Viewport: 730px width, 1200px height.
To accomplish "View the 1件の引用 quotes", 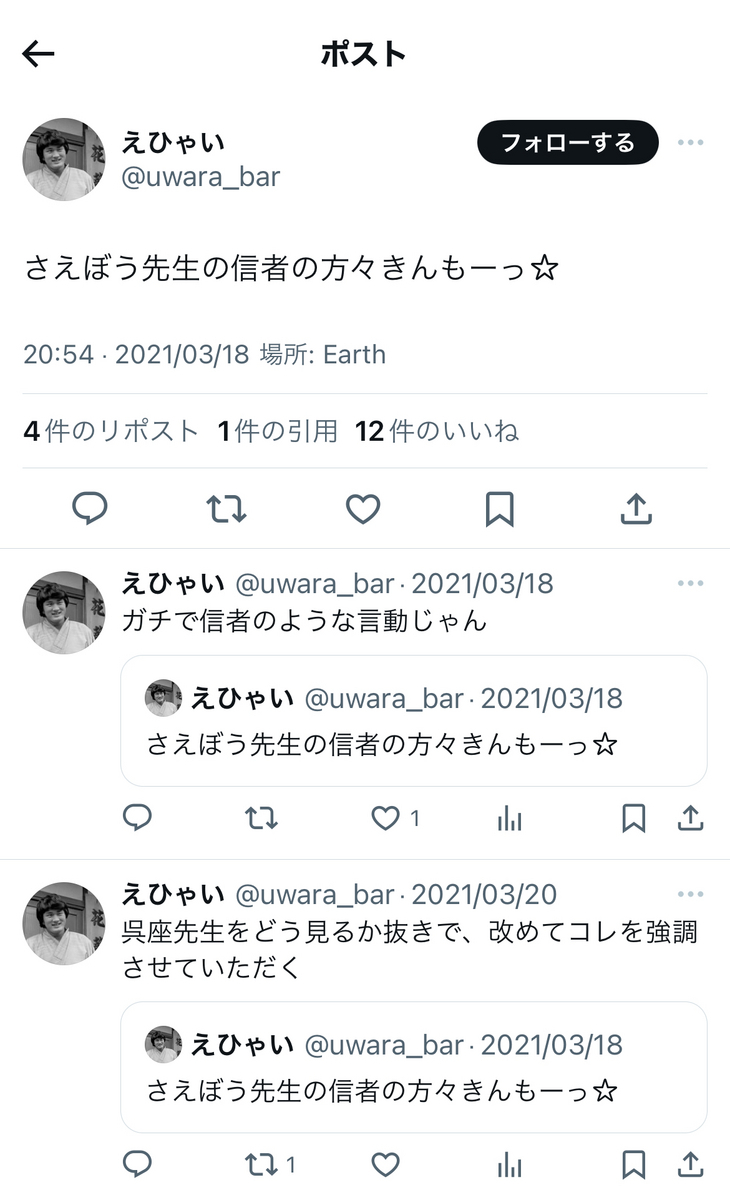I will (277, 431).
